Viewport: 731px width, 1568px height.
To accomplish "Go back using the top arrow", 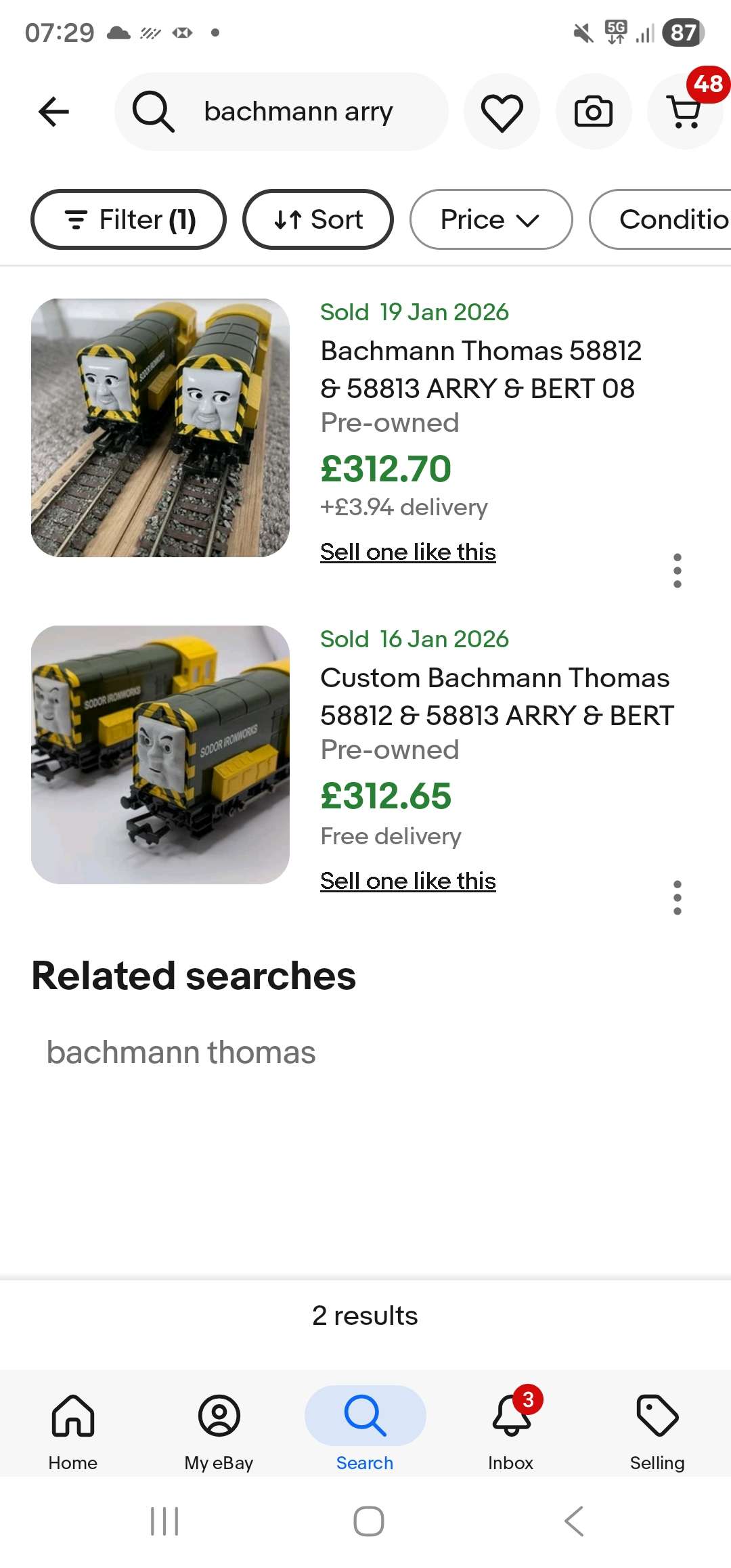I will point(54,112).
